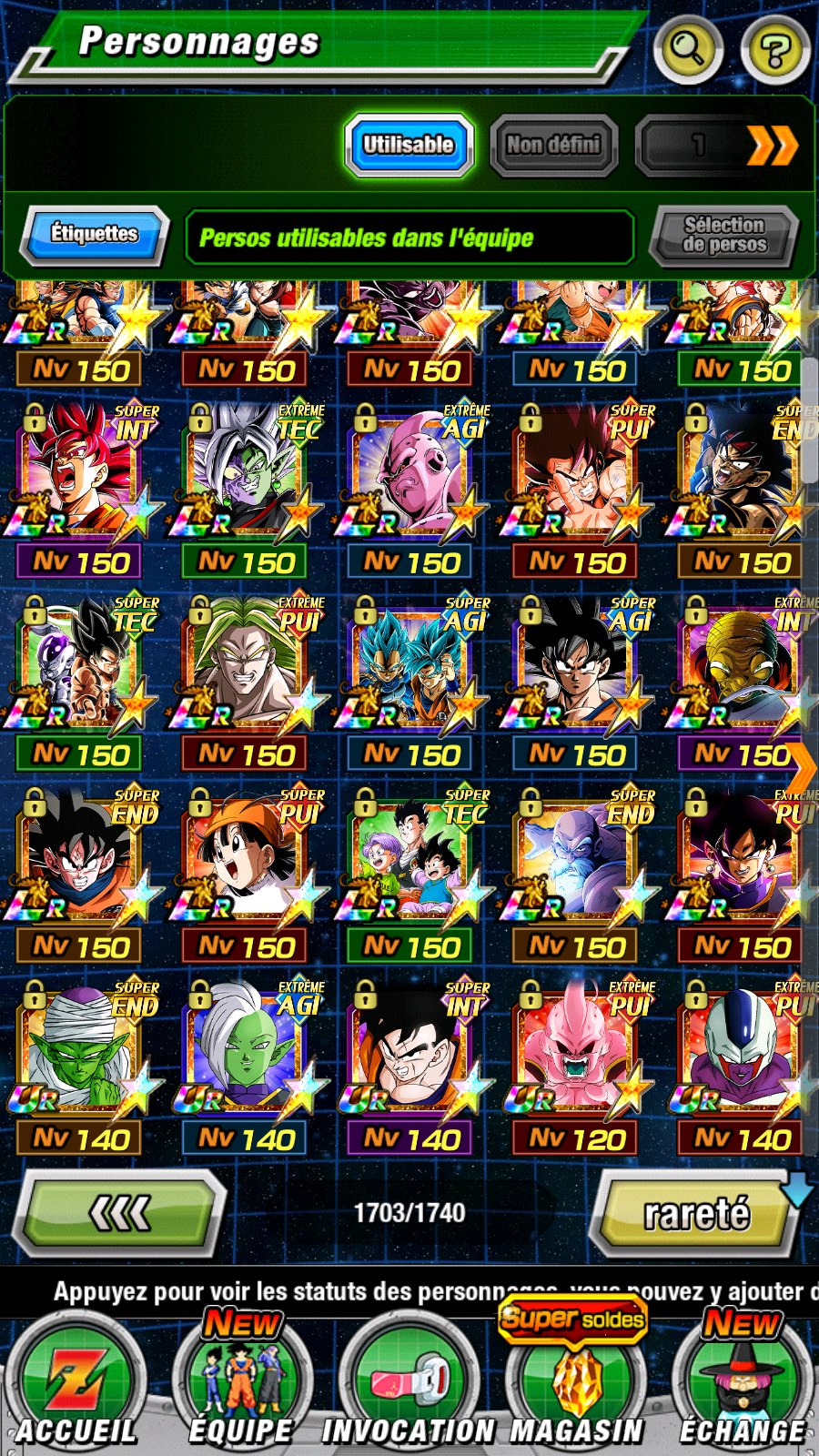Switch to the Équipe tab
The width and height of the screenshot is (819, 1456).
[x=241, y=1385]
